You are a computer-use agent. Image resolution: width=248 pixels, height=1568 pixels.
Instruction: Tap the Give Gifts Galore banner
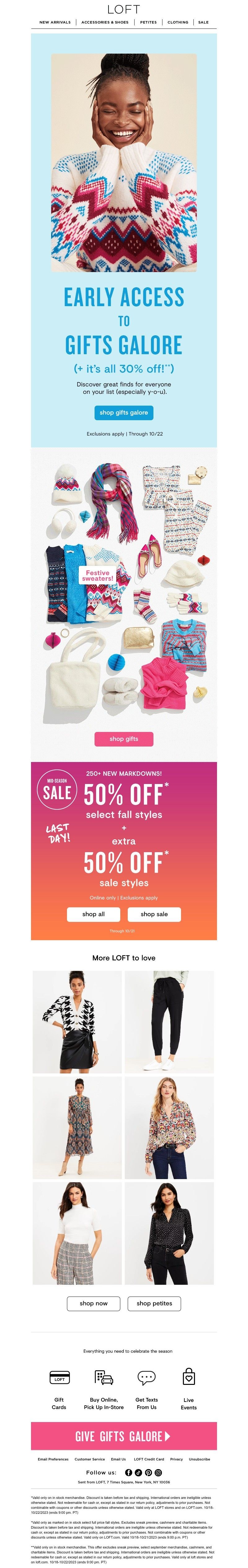point(124,1436)
